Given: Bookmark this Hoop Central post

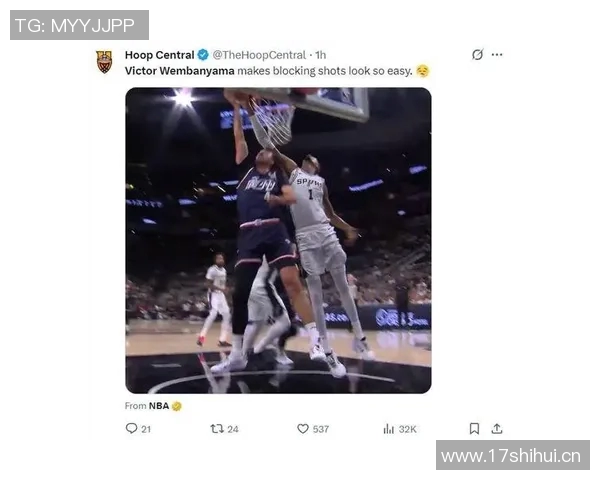Looking at the screenshot, I should [474, 428].
